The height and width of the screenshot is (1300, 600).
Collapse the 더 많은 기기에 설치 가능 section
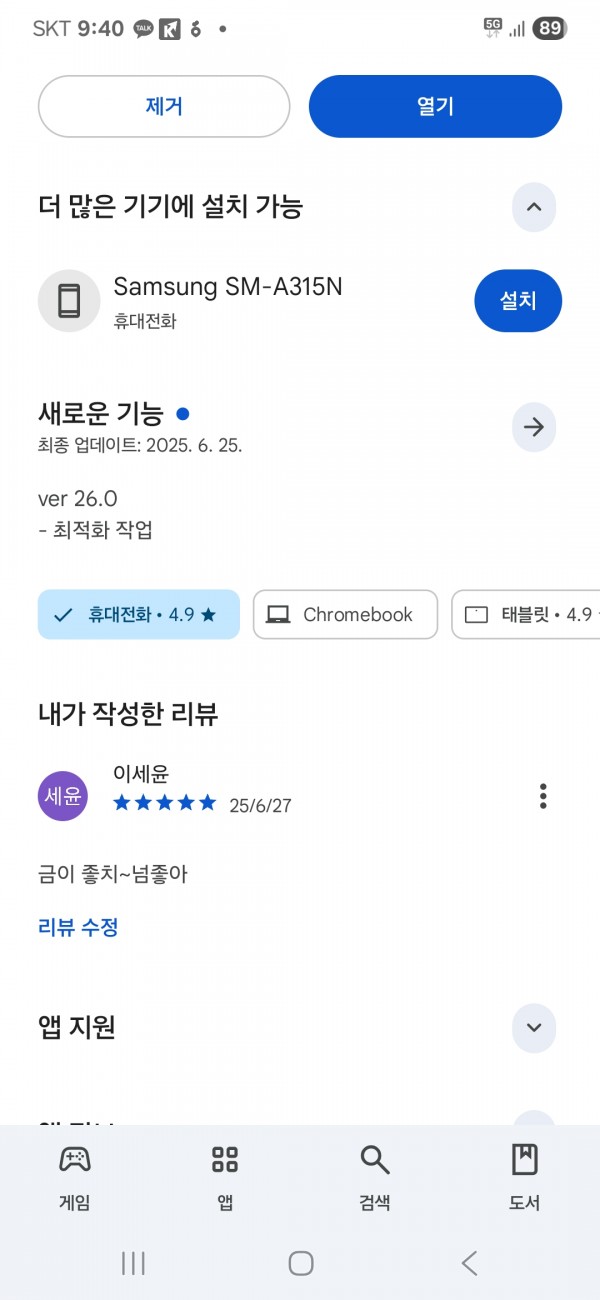click(534, 207)
